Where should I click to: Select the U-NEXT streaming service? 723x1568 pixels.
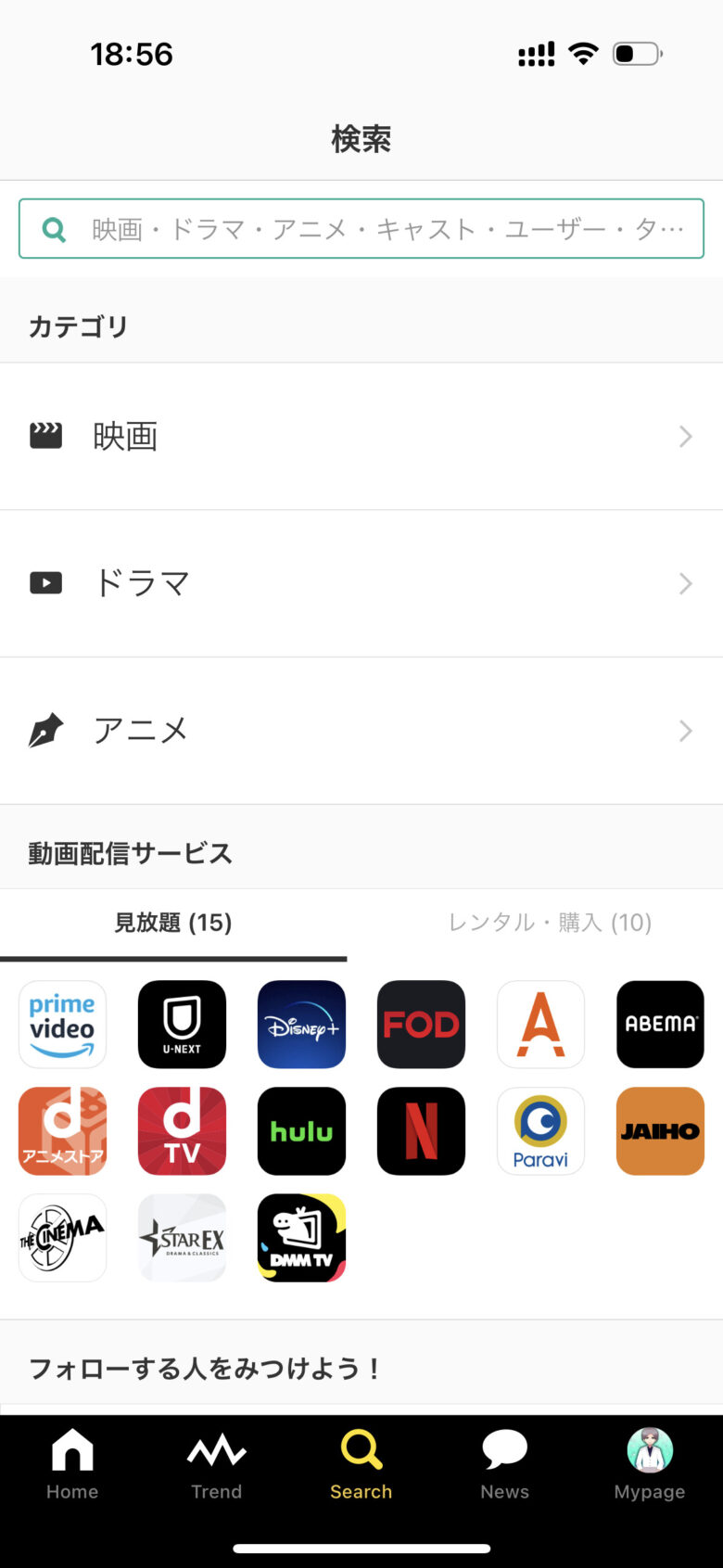tap(182, 1024)
